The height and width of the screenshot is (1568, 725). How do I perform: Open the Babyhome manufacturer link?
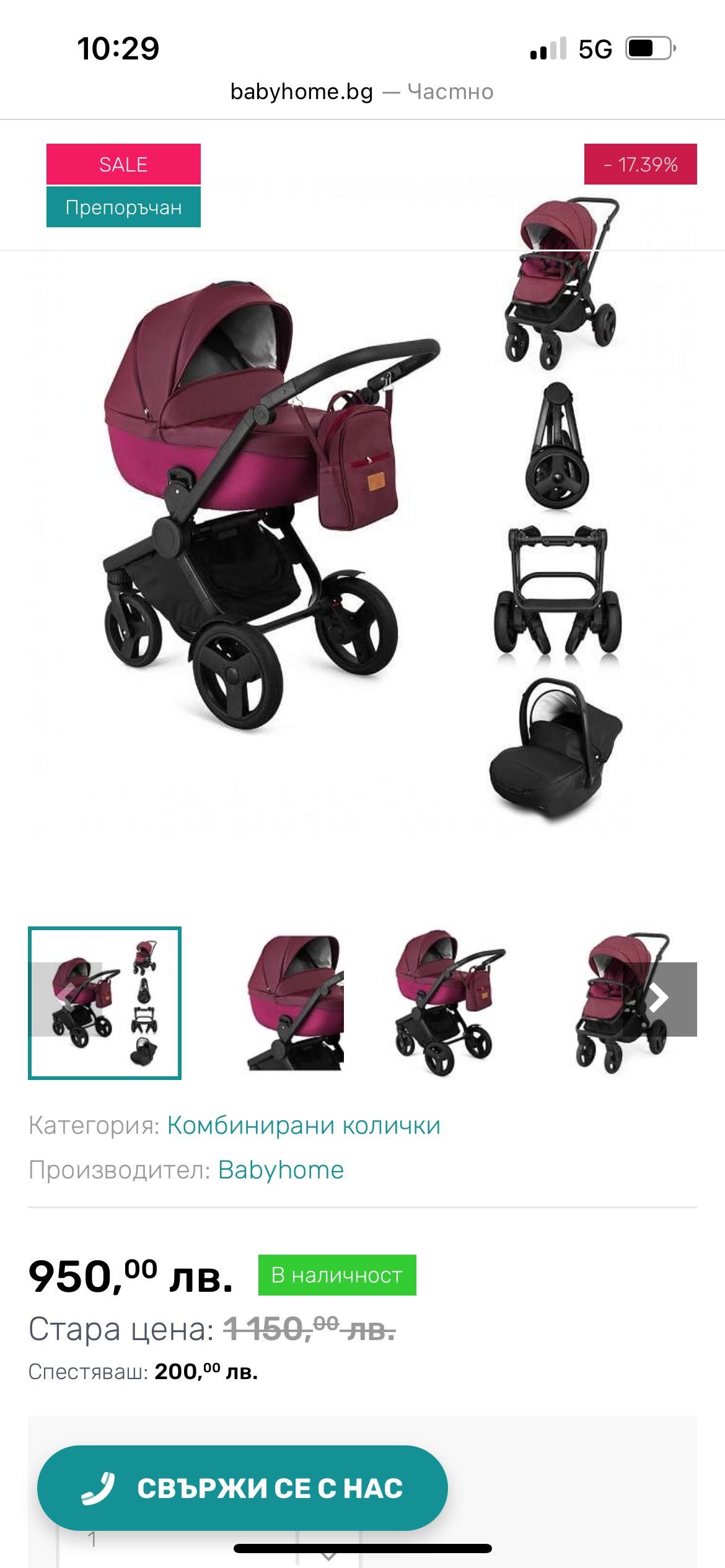pos(281,1170)
